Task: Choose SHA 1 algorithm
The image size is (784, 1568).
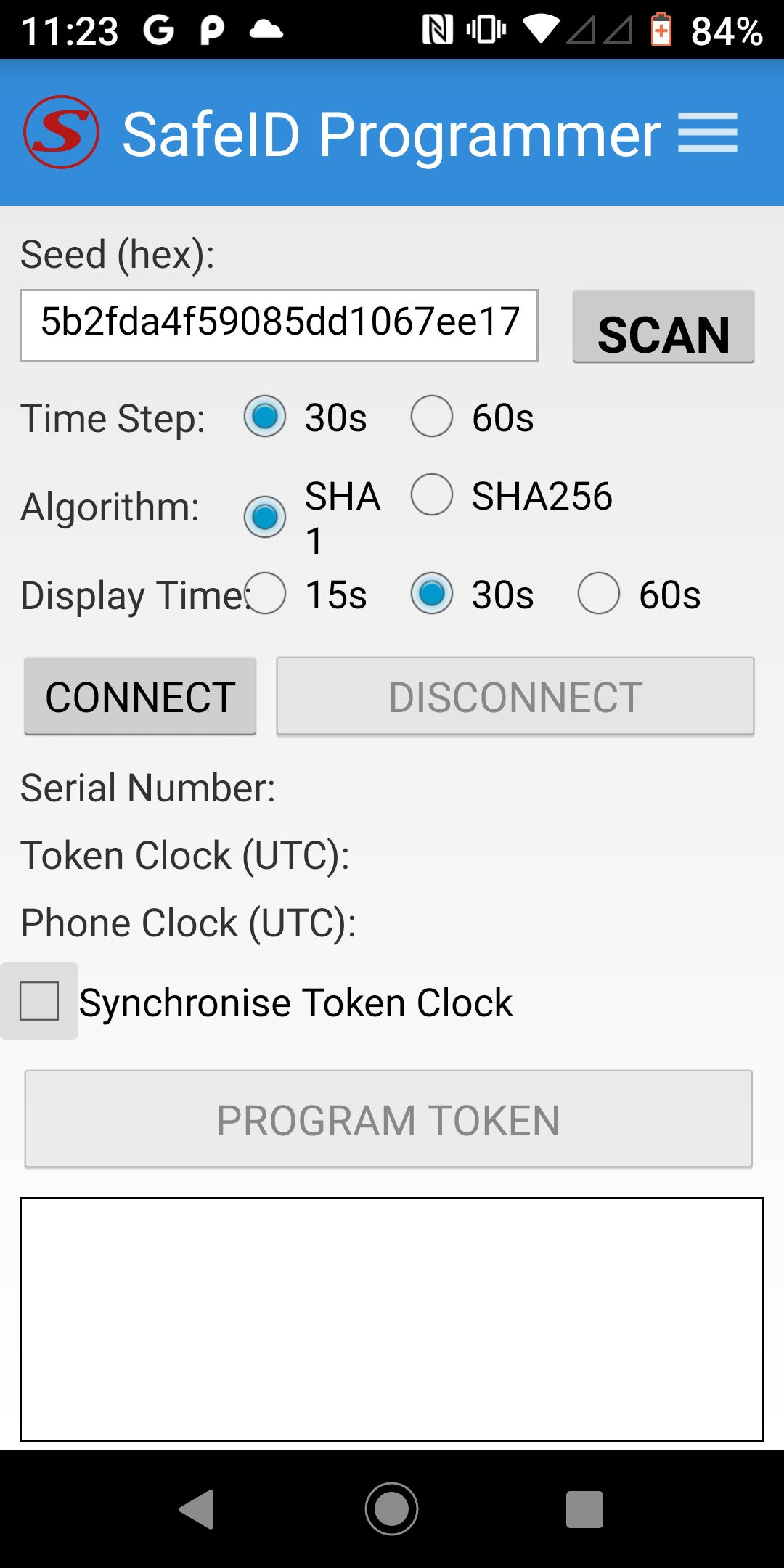Action: tap(265, 517)
